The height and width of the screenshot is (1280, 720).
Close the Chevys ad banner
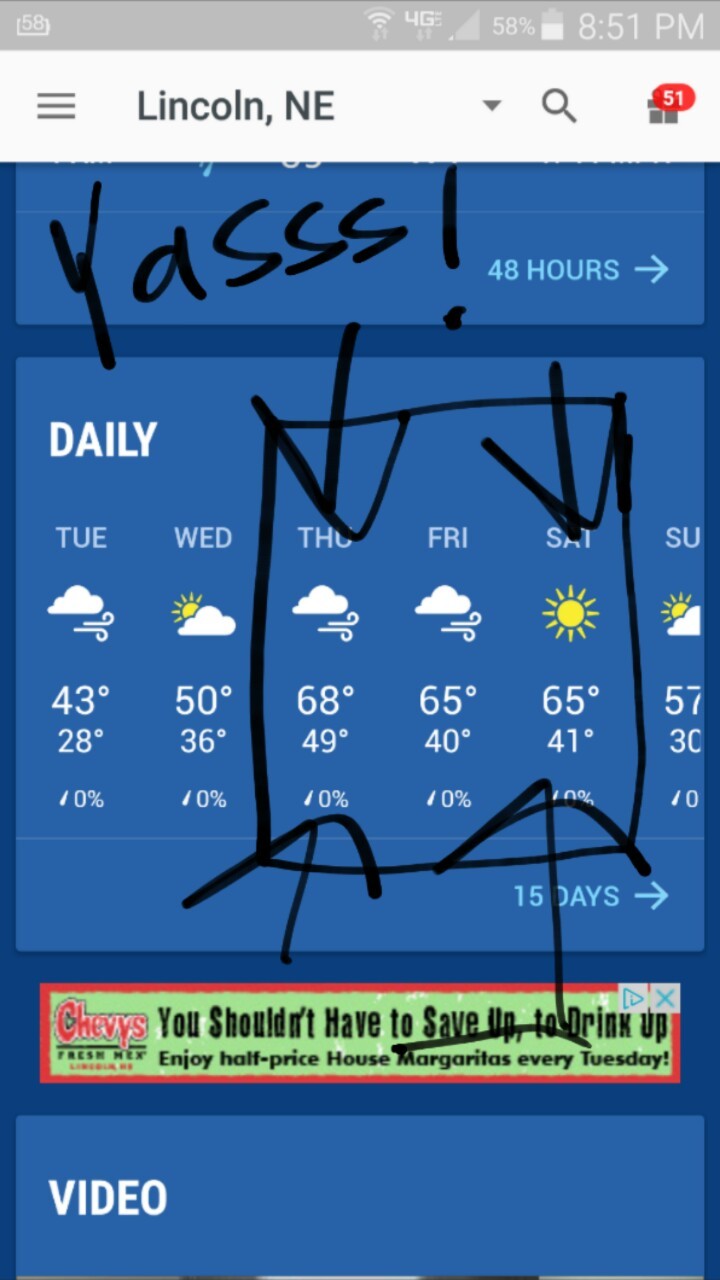point(666,998)
